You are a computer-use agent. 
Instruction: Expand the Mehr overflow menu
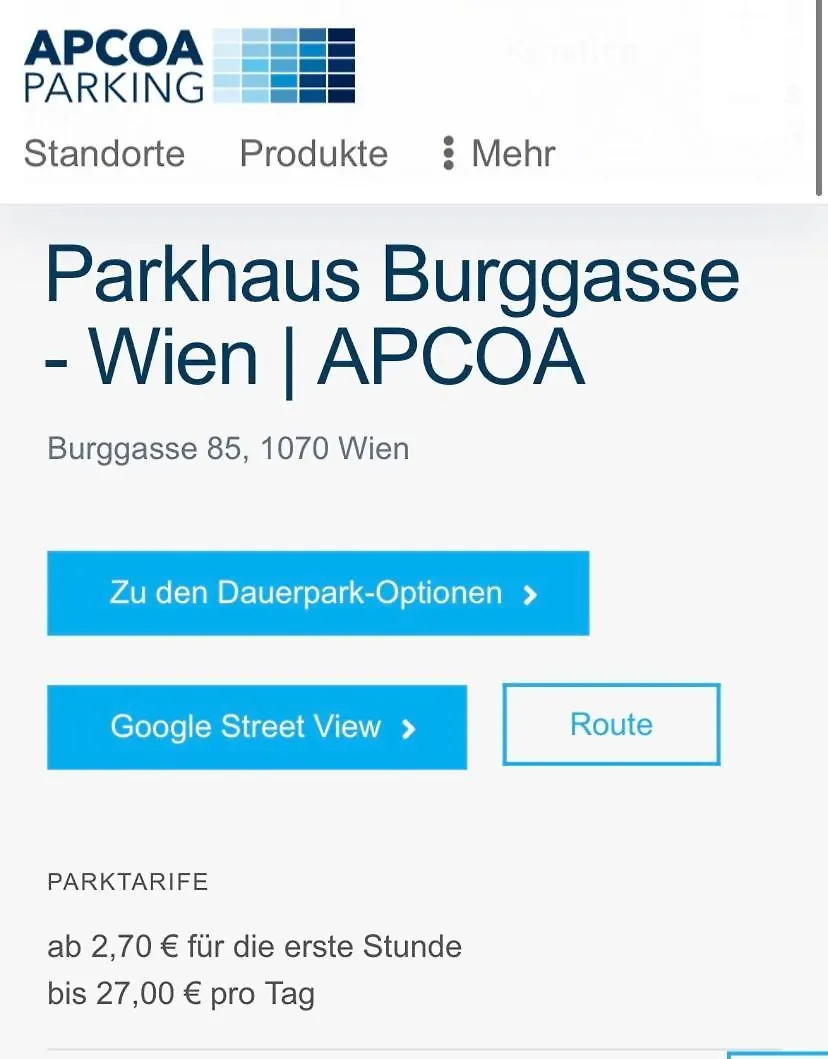[498, 154]
